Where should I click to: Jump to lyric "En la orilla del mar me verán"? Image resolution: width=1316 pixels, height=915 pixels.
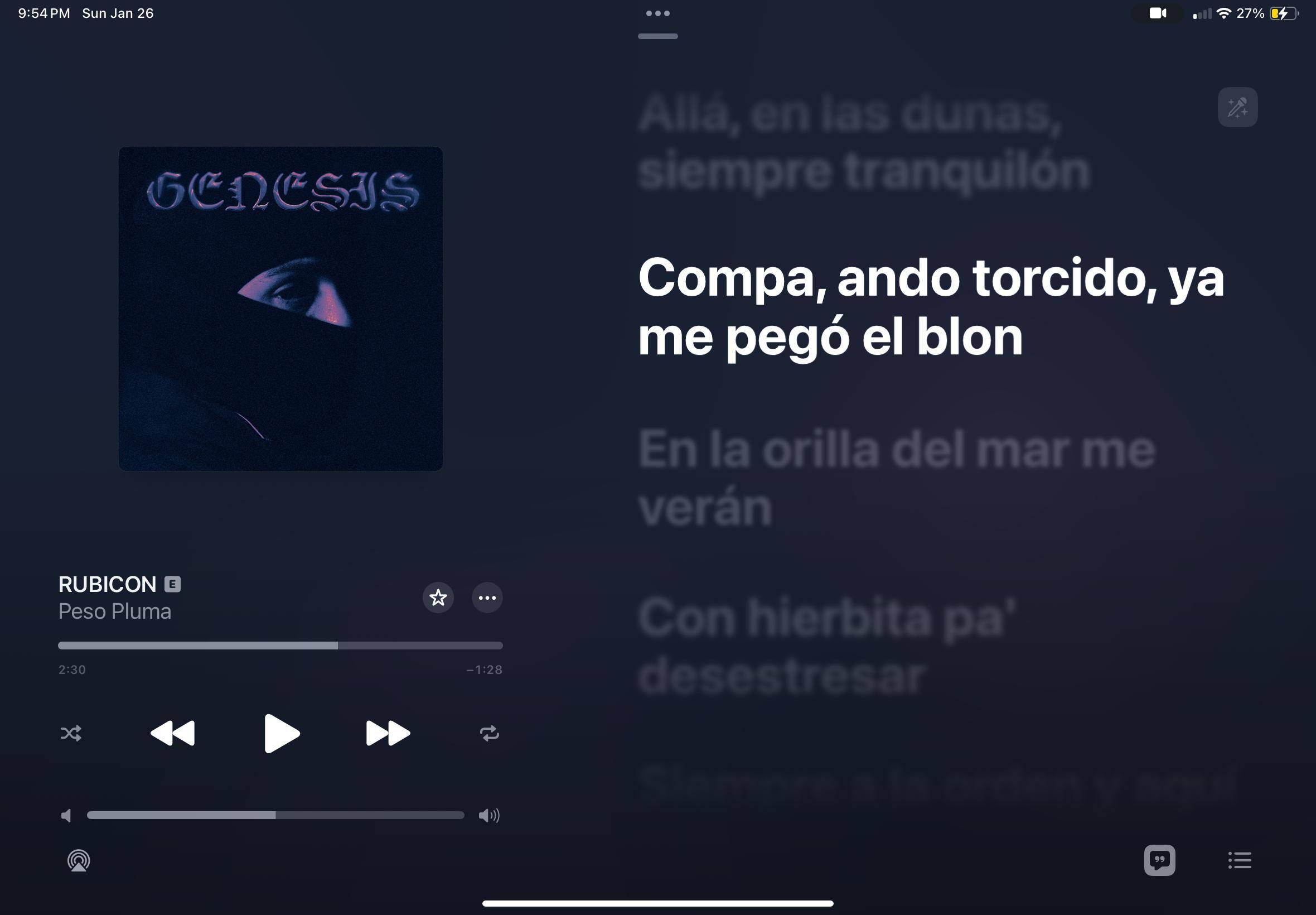pos(896,479)
